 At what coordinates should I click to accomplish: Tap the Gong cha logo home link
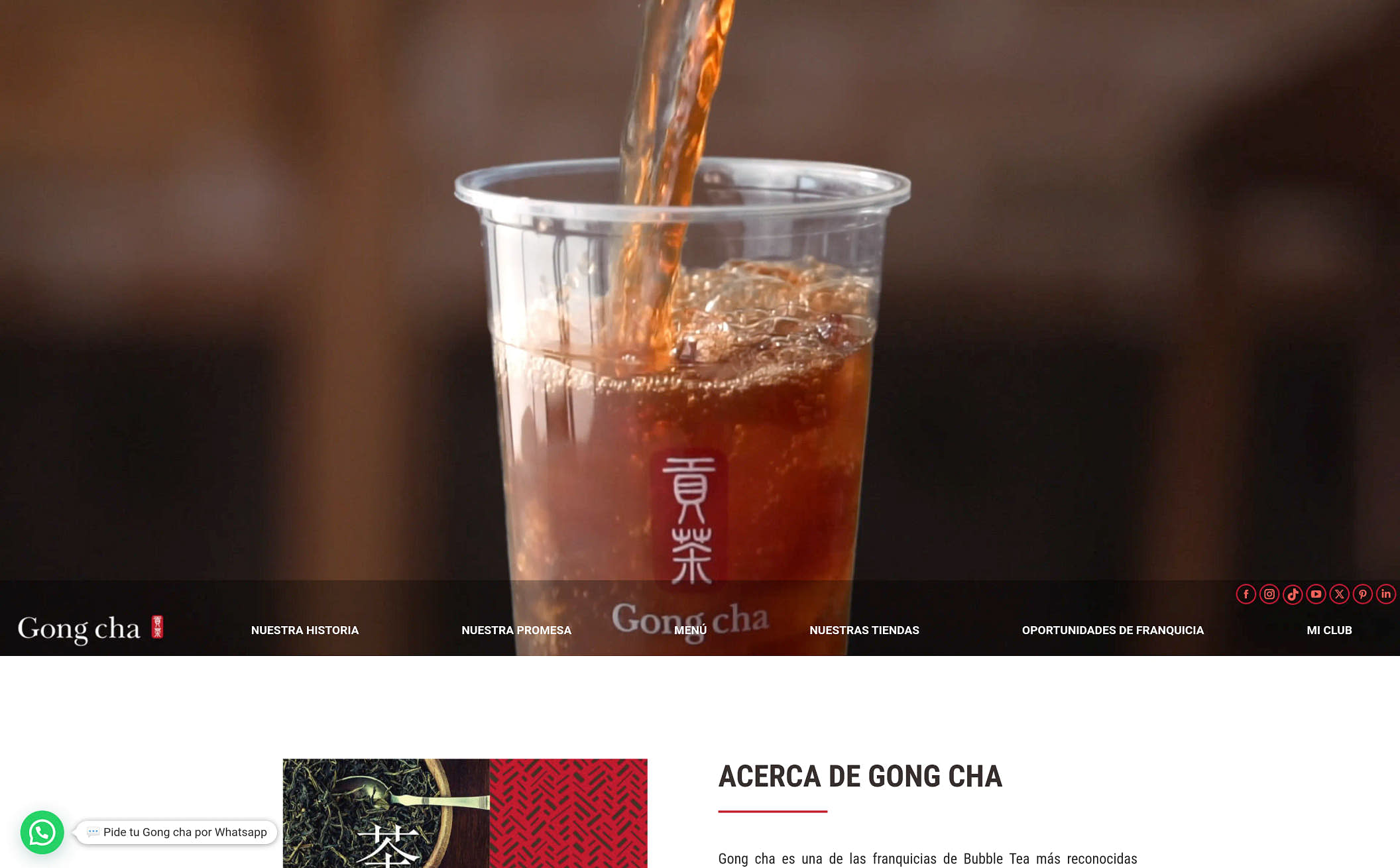(90, 628)
